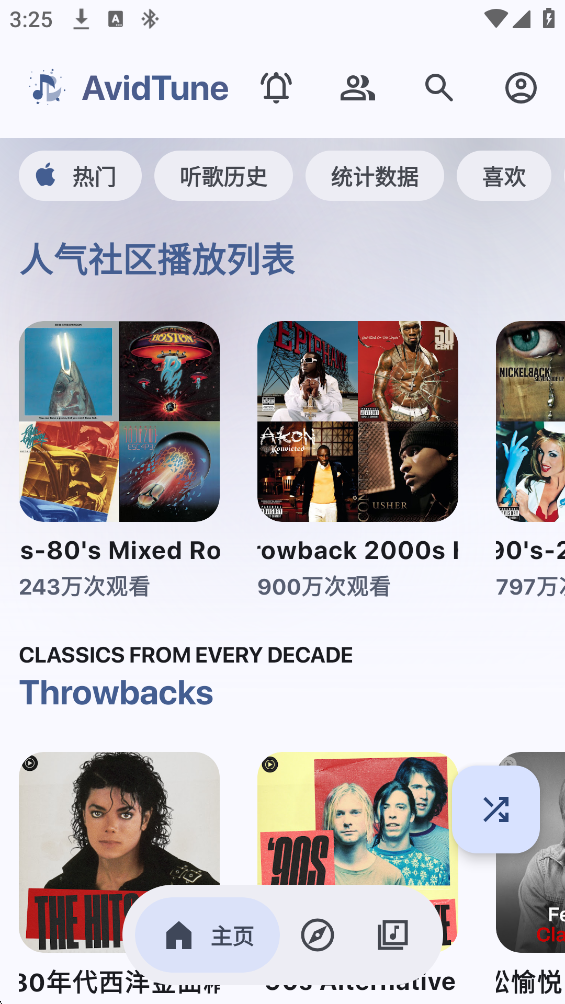This screenshot has height=1004, width=565.
Task: Switch to the 主页 tab
Action: pyautogui.click(x=208, y=936)
